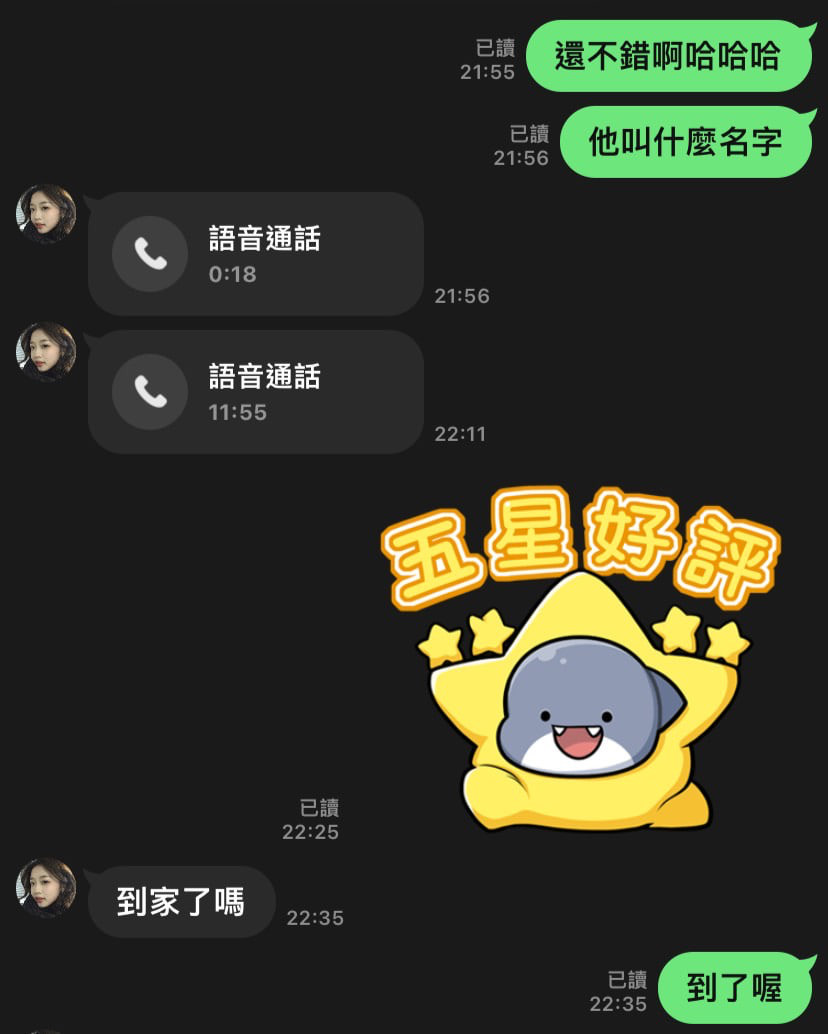
Task: Open the avatar beside the 0:18 voice call
Action: [46, 213]
